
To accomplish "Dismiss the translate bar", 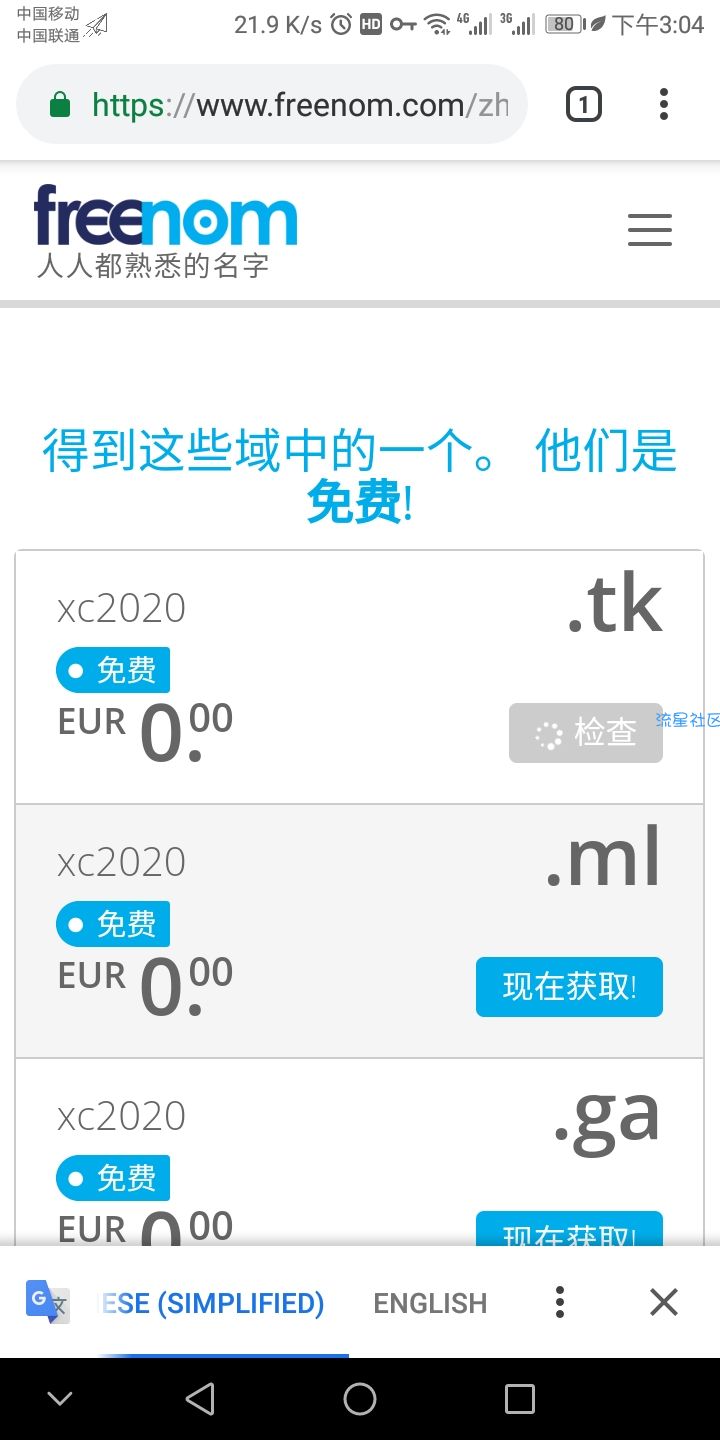I will pyautogui.click(x=664, y=1302).
